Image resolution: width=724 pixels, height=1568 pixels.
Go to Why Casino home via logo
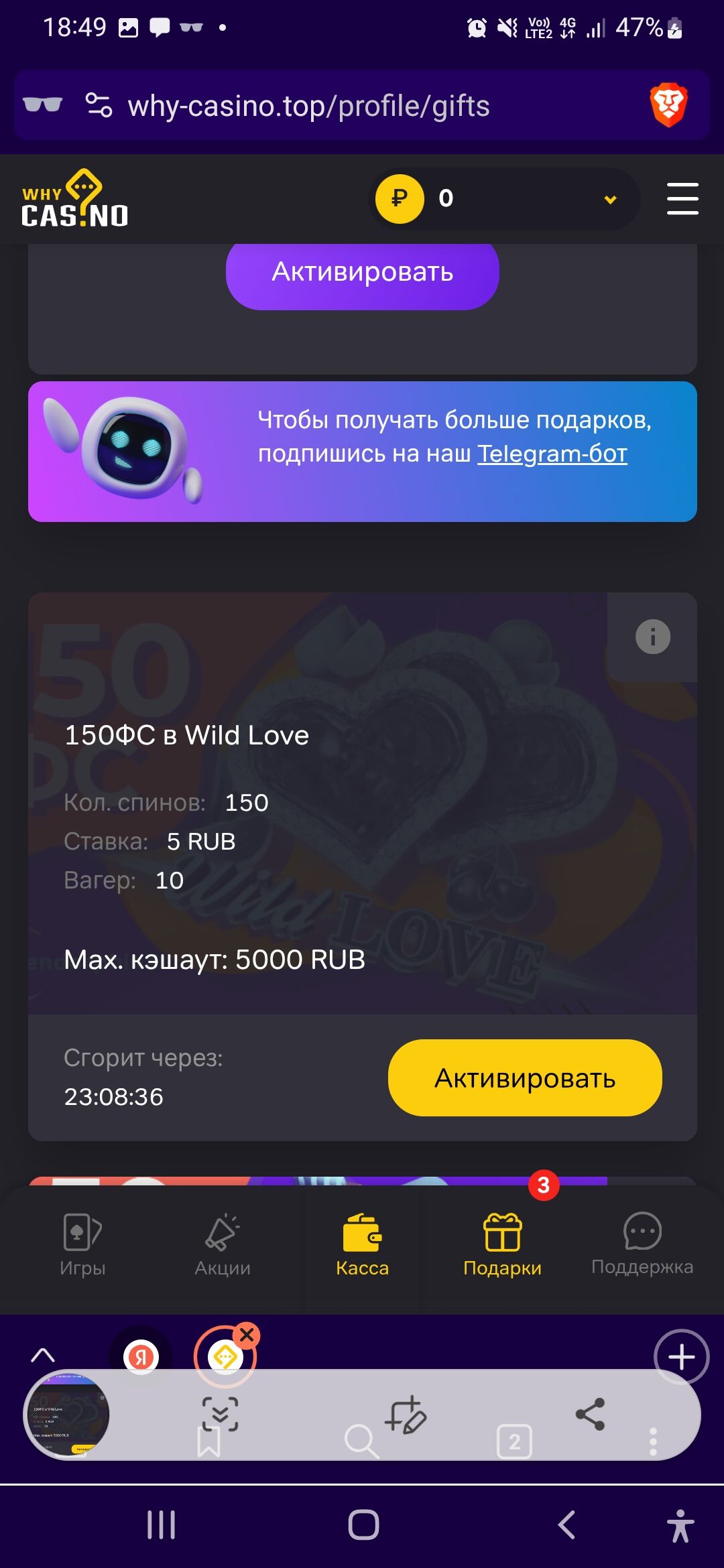(x=74, y=199)
